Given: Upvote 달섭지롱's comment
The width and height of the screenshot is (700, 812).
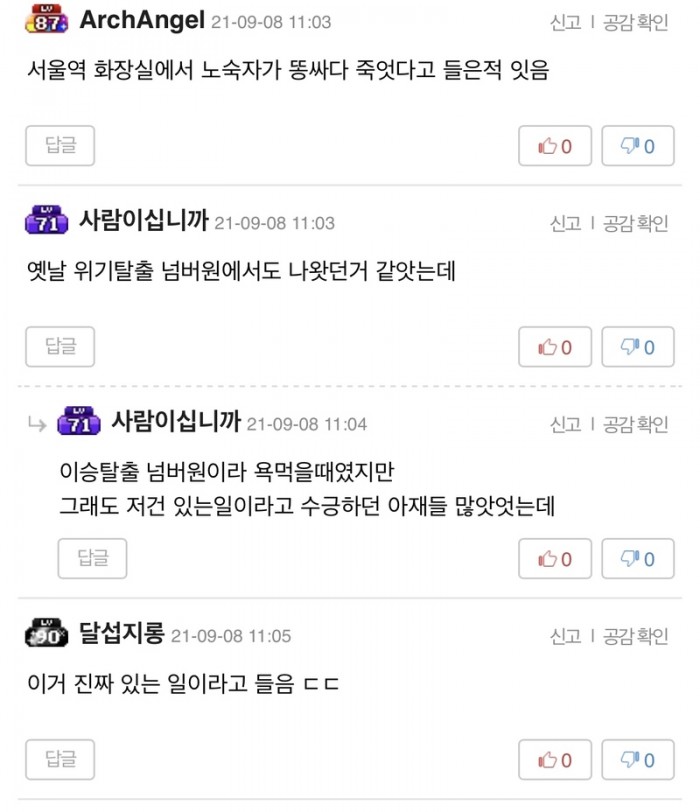Looking at the screenshot, I should click(555, 760).
